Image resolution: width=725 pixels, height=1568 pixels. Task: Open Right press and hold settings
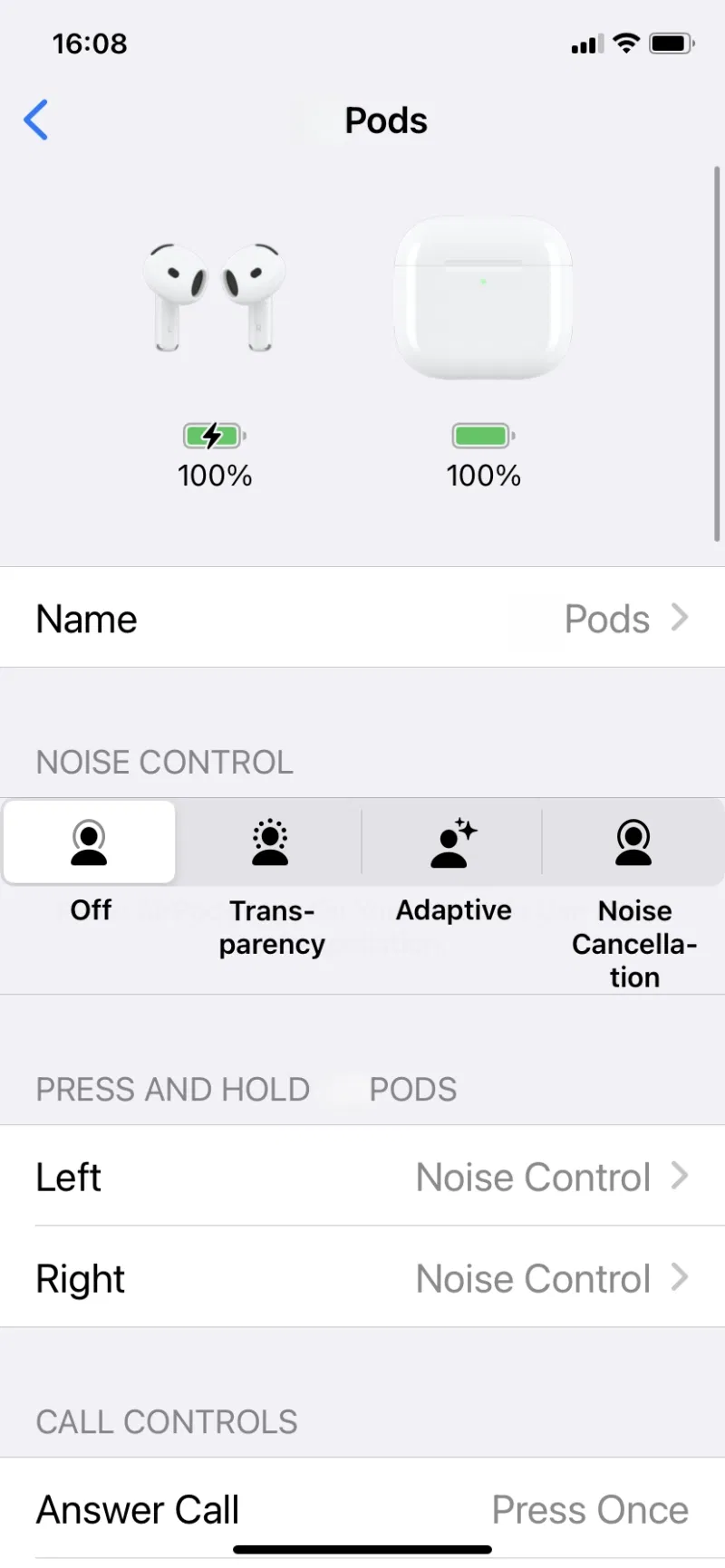point(362,1278)
